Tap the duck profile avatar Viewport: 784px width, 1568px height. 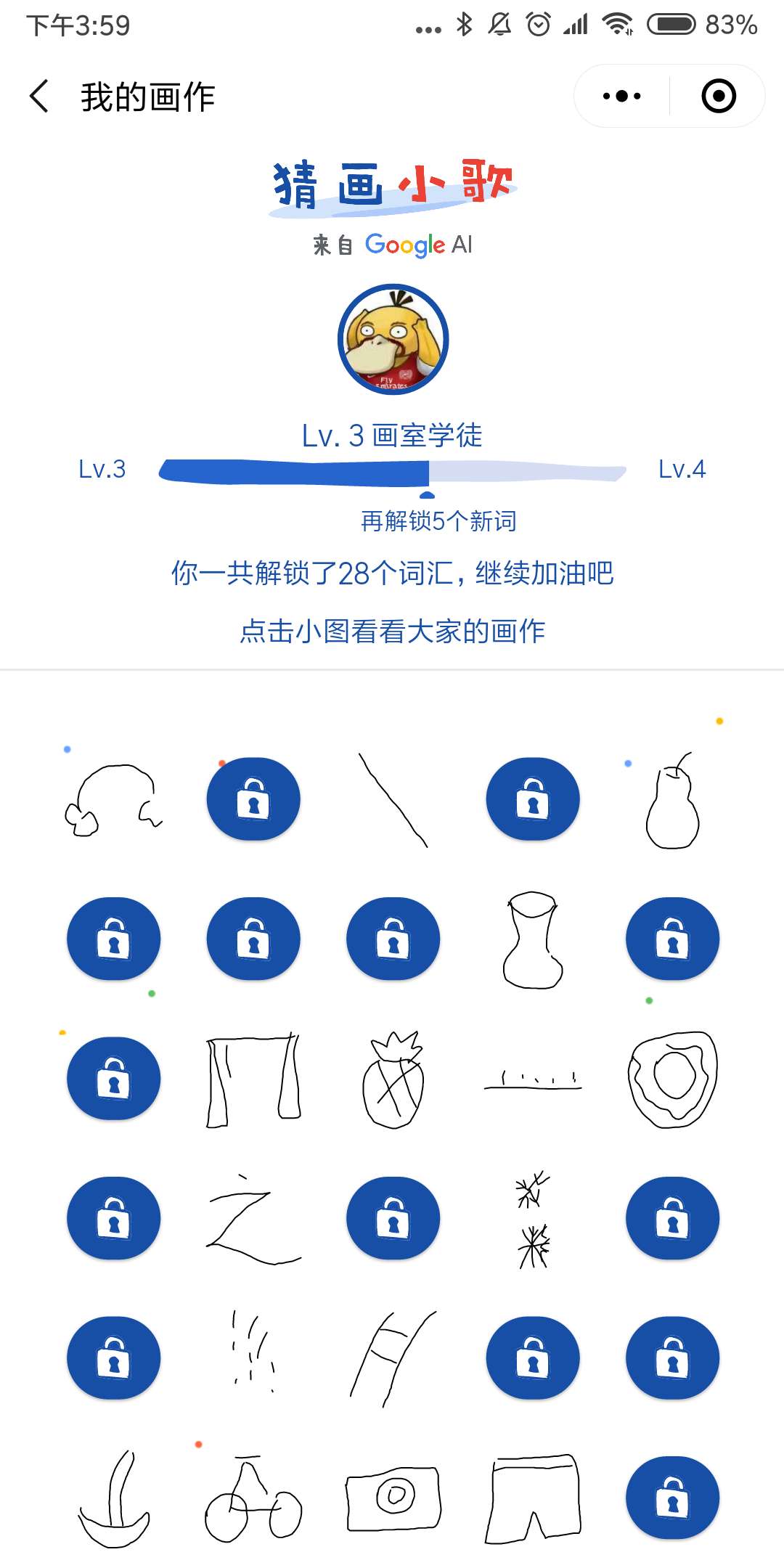pyautogui.click(x=393, y=339)
